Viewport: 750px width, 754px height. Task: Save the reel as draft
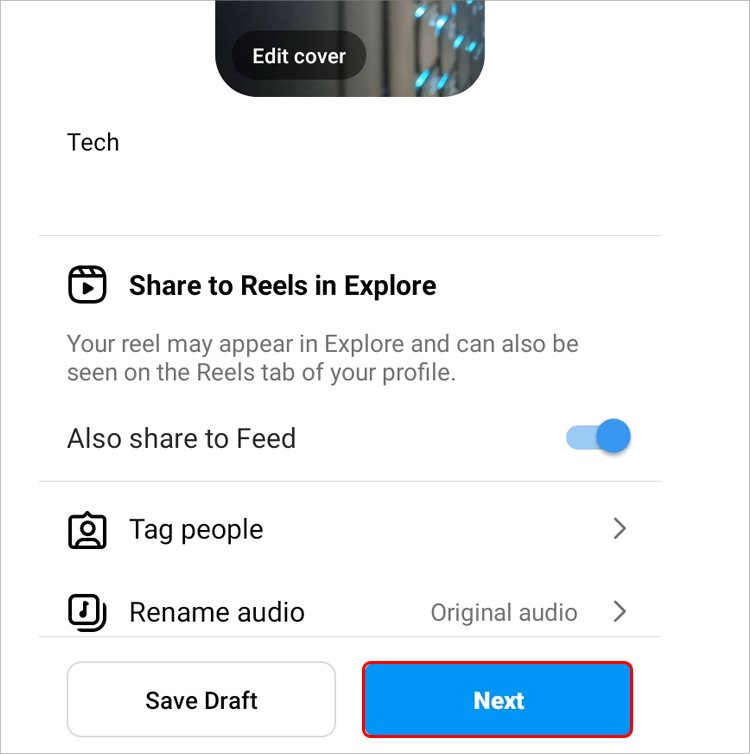click(x=201, y=700)
